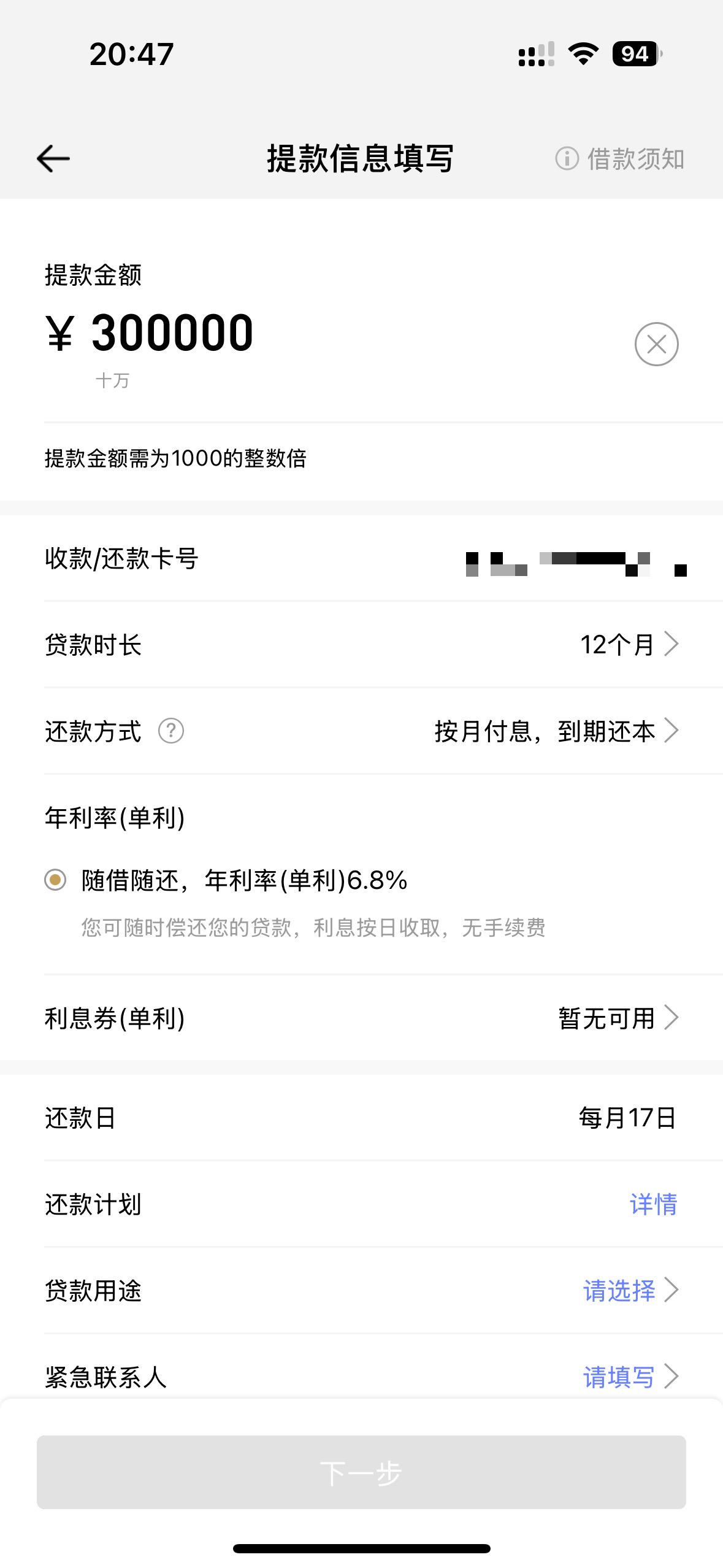This screenshot has height=1568, width=723.
Task: Select 随借随还 6.8% rate option
Action: [55, 880]
